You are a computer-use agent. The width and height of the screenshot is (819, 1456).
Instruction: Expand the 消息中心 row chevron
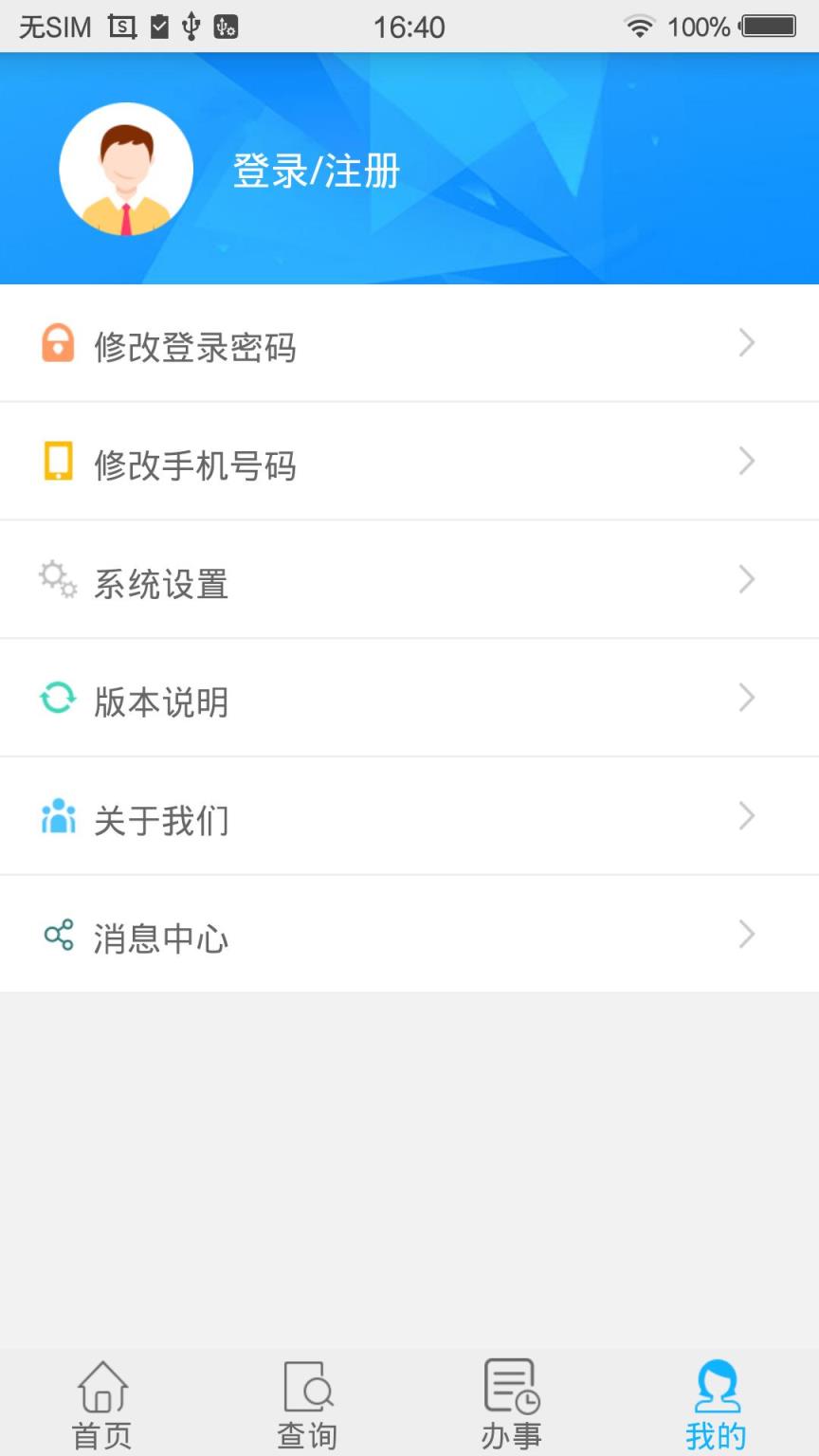click(x=747, y=935)
